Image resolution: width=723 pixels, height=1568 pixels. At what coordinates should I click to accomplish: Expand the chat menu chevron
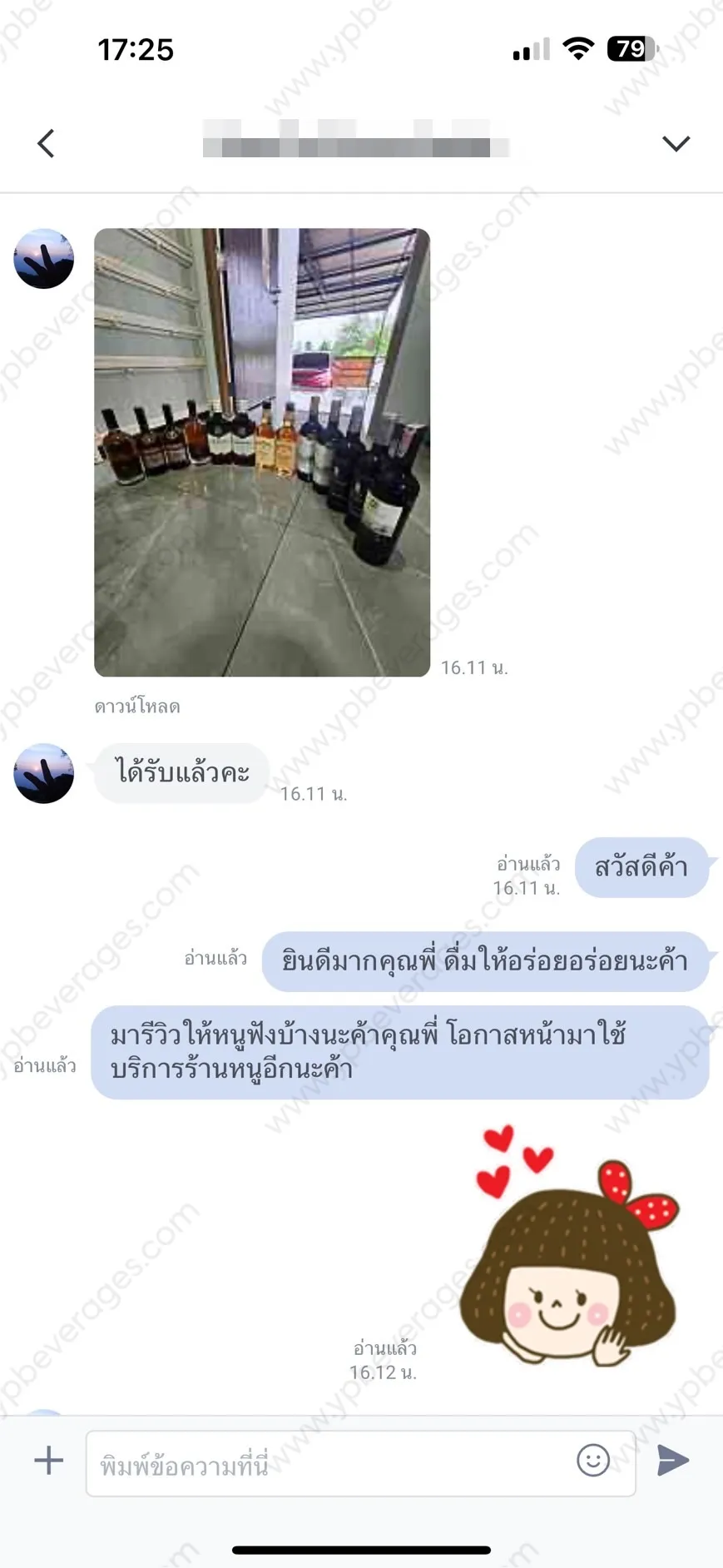pyautogui.click(x=676, y=143)
